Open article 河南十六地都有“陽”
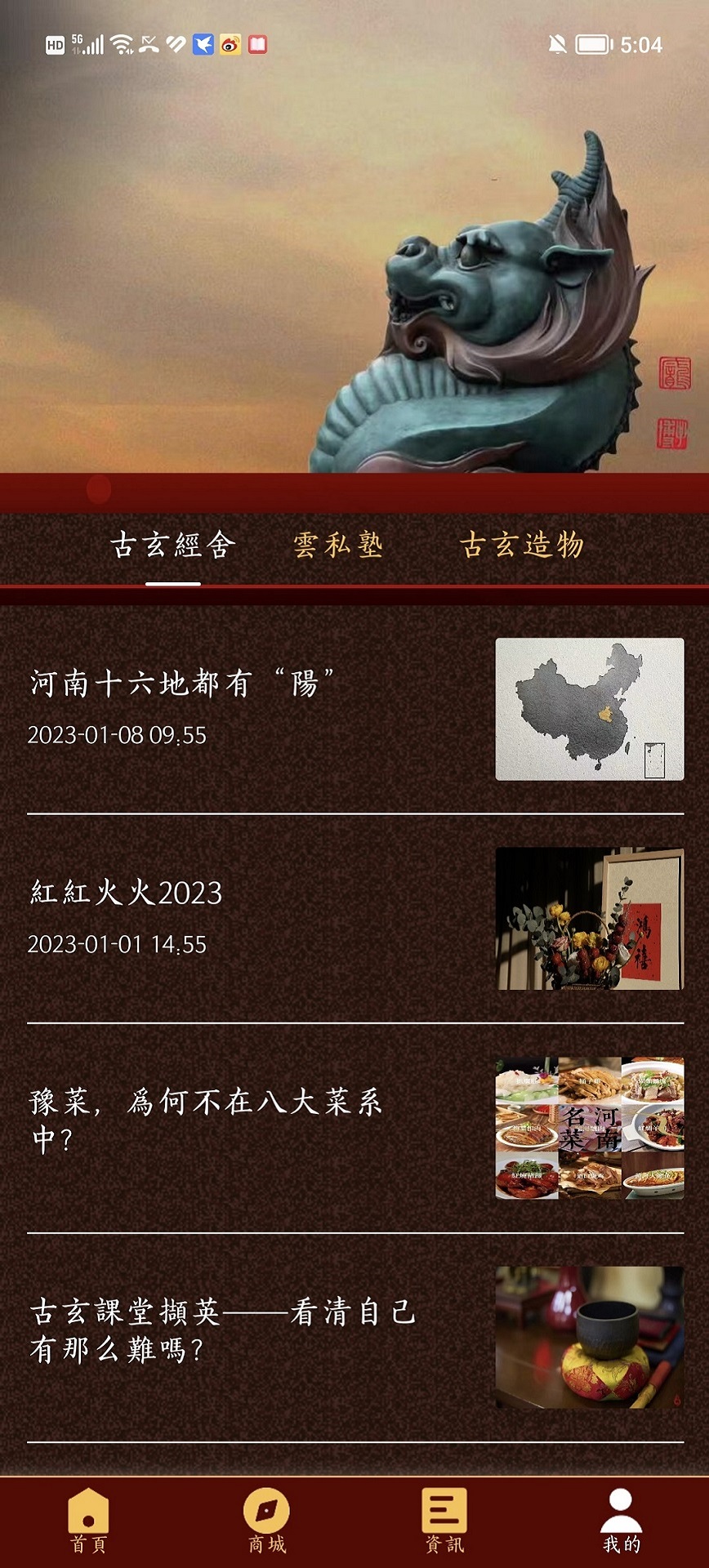709x1568 pixels. click(x=181, y=683)
